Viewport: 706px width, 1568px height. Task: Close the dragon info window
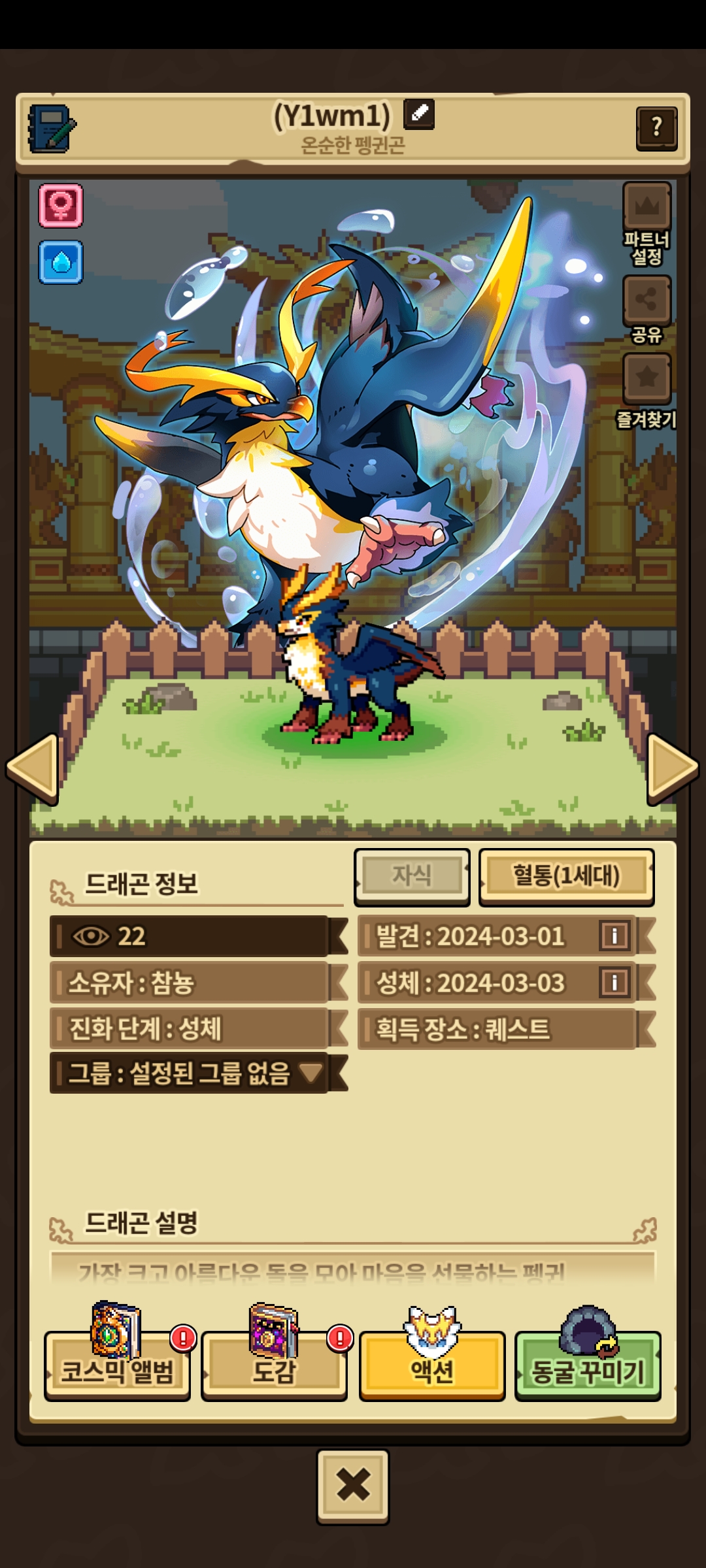tap(353, 1485)
